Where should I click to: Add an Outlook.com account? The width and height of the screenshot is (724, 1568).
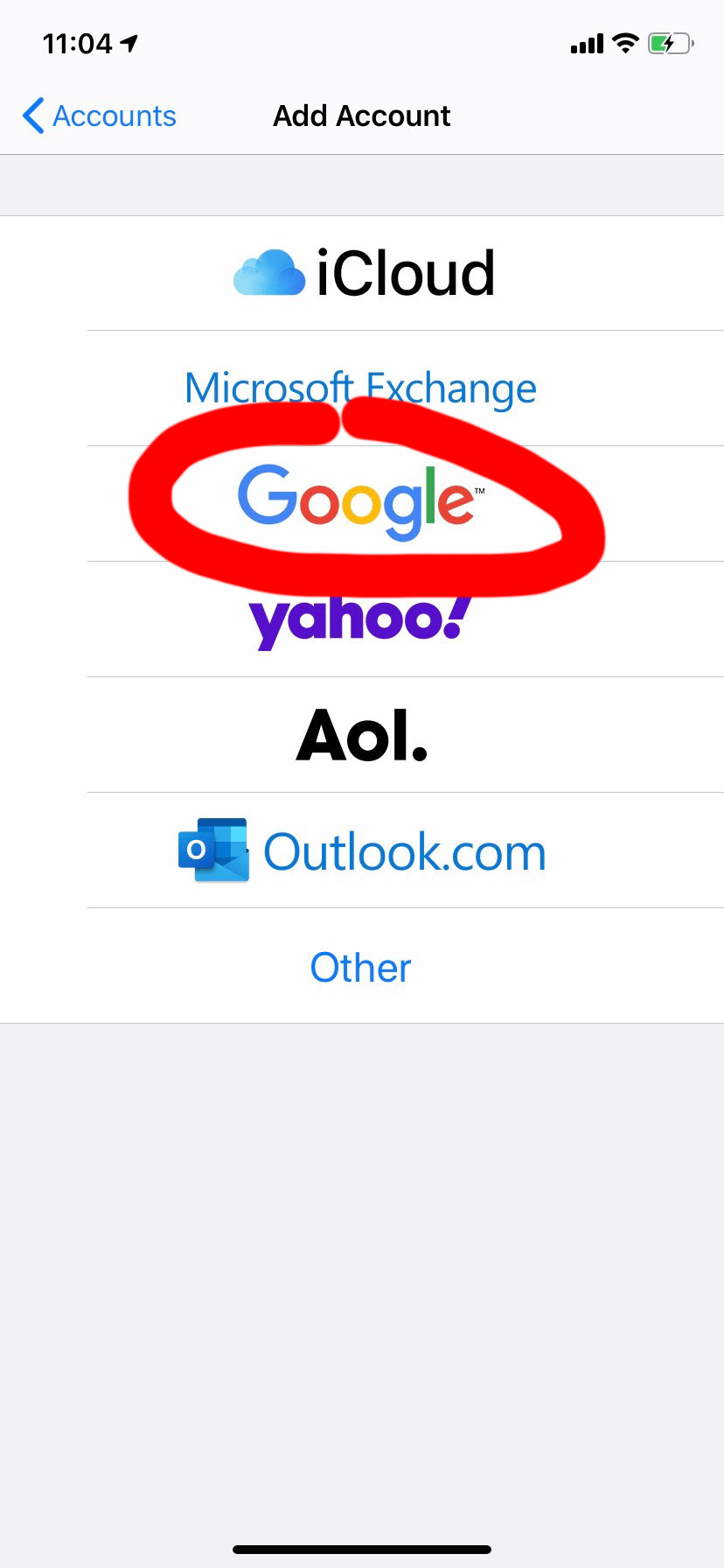click(362, 850)
